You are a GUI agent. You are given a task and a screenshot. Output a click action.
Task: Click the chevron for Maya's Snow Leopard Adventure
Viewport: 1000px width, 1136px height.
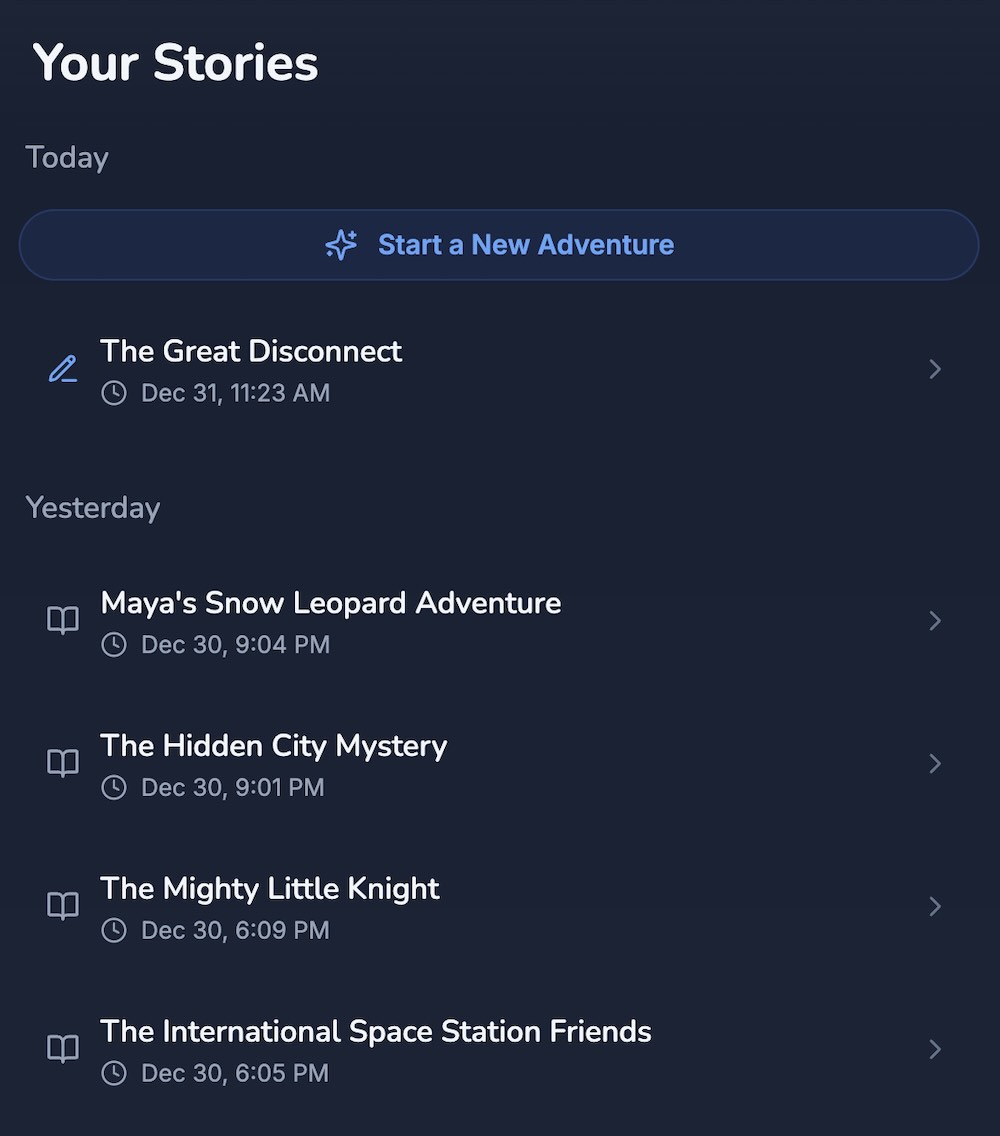click(x=935, y=620)
